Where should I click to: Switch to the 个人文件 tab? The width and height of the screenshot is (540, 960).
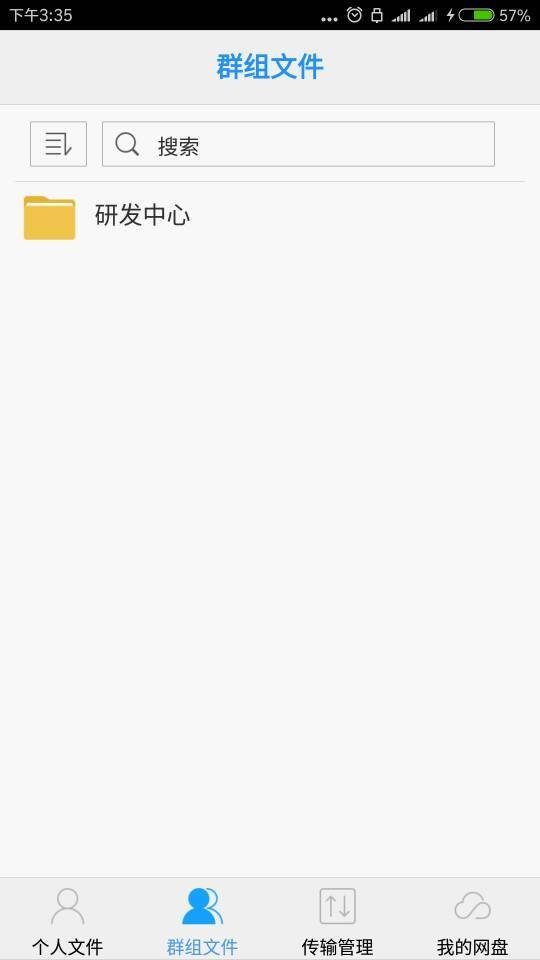[x=67, y=920]
